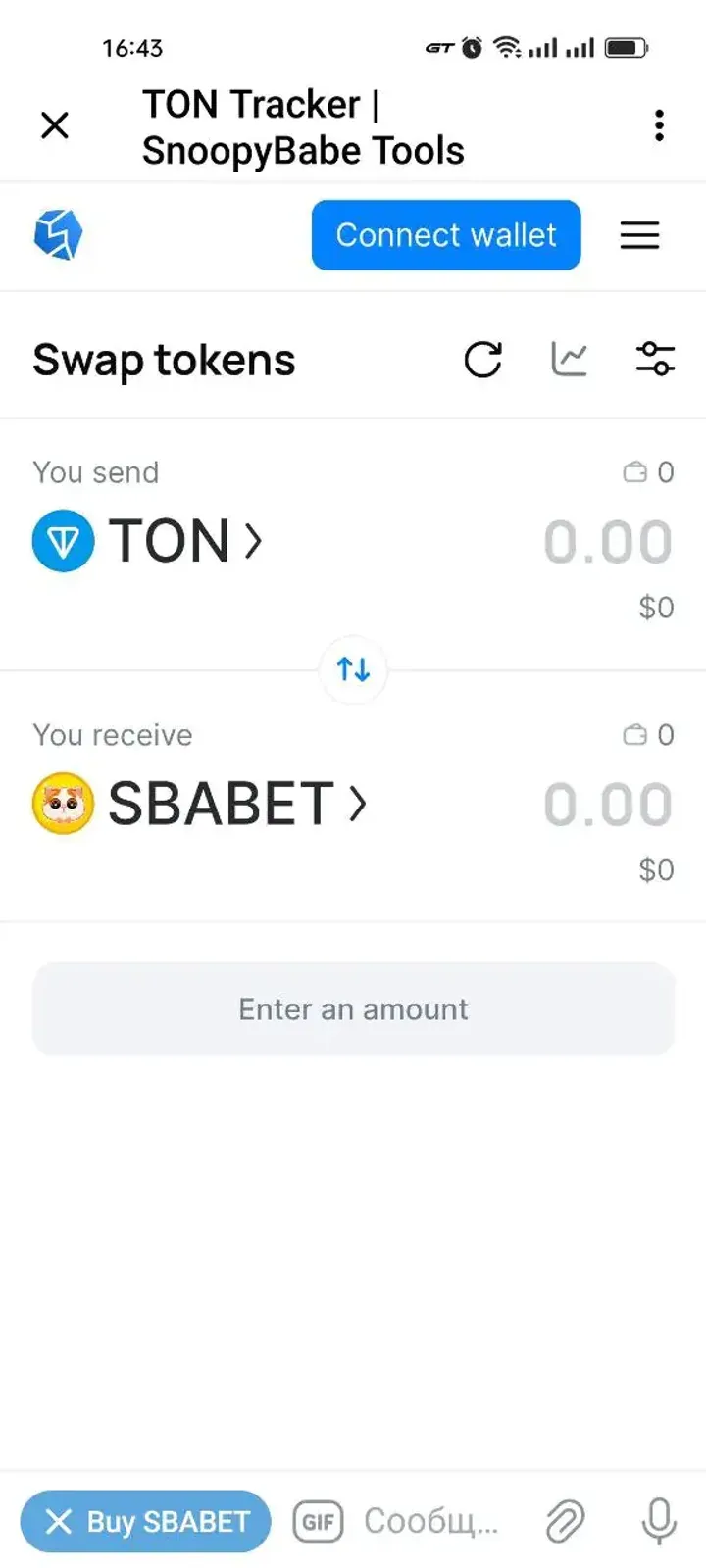This screenshot has width=706, height=1568.
Task: Tap the Enter an amount button
Action: point(353,1008)
